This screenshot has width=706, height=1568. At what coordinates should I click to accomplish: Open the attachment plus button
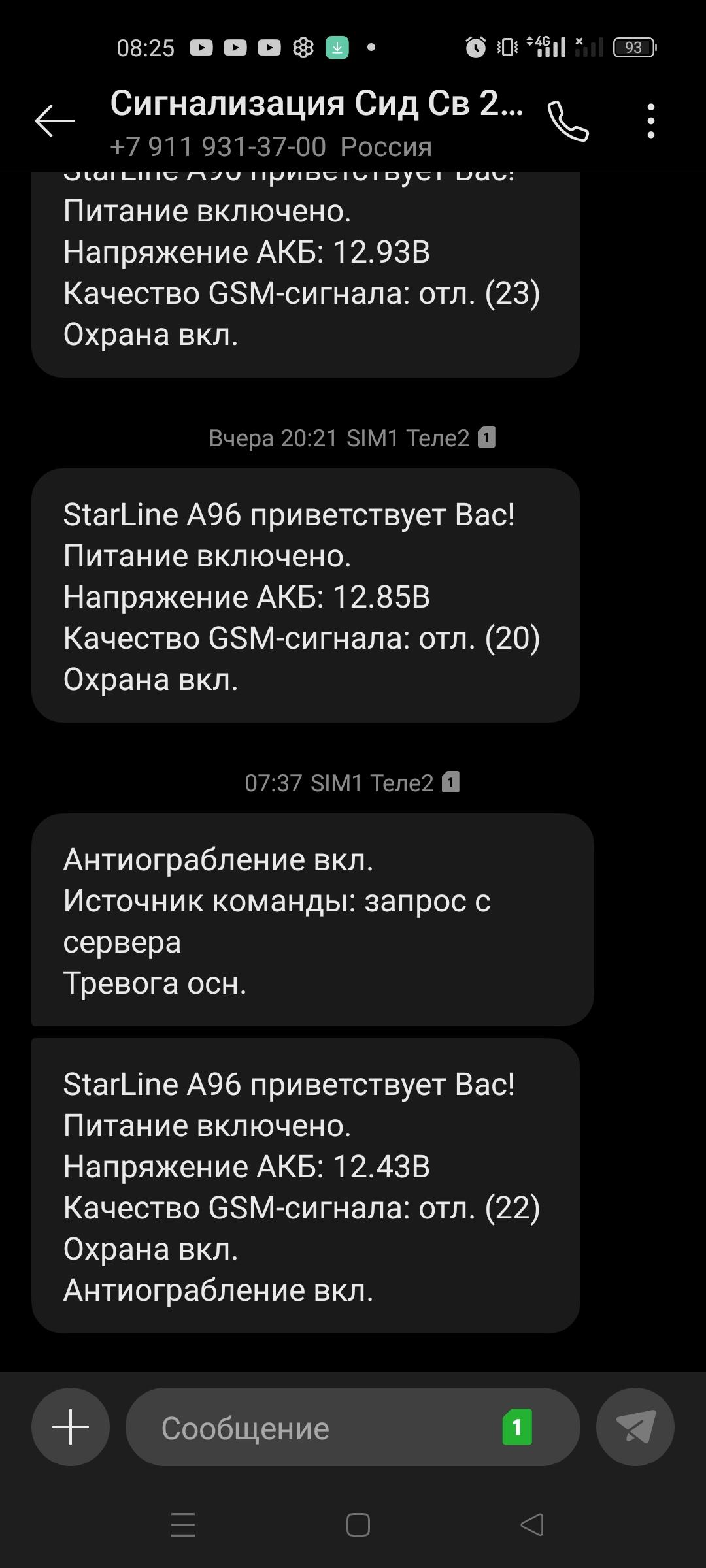(71, 1427)
